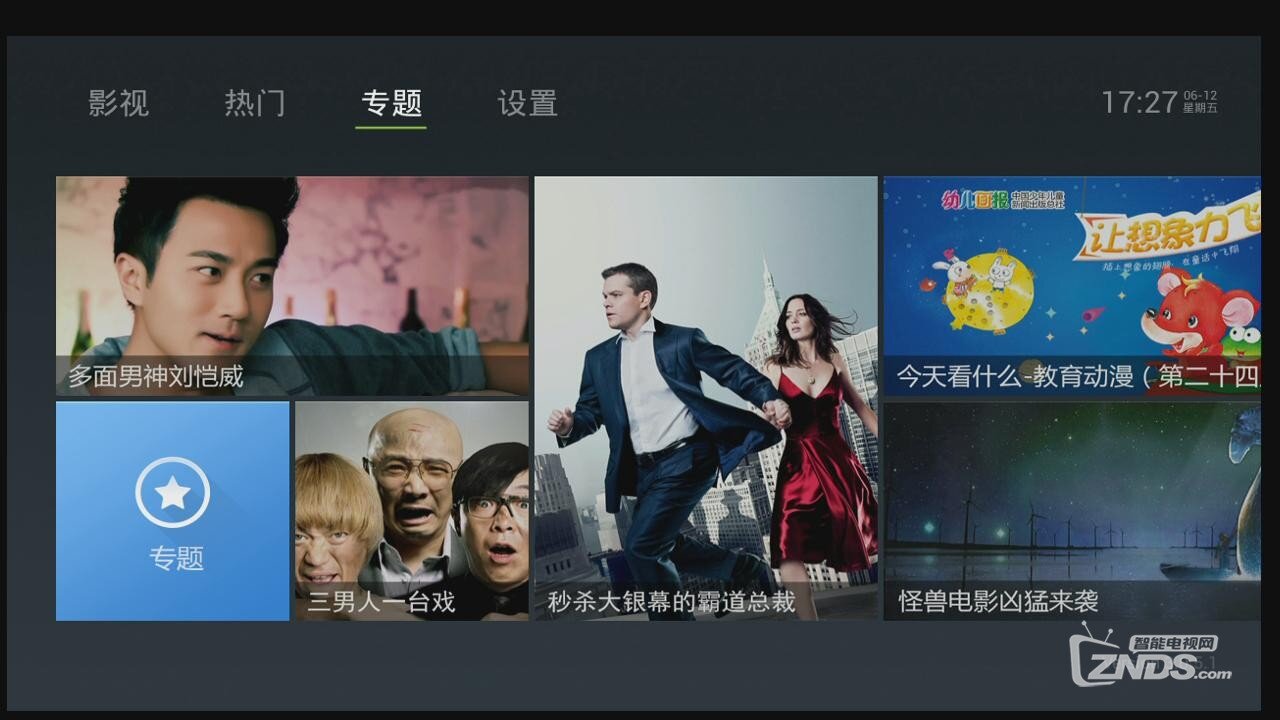Switch to the 影视 tab

[118, 103]
